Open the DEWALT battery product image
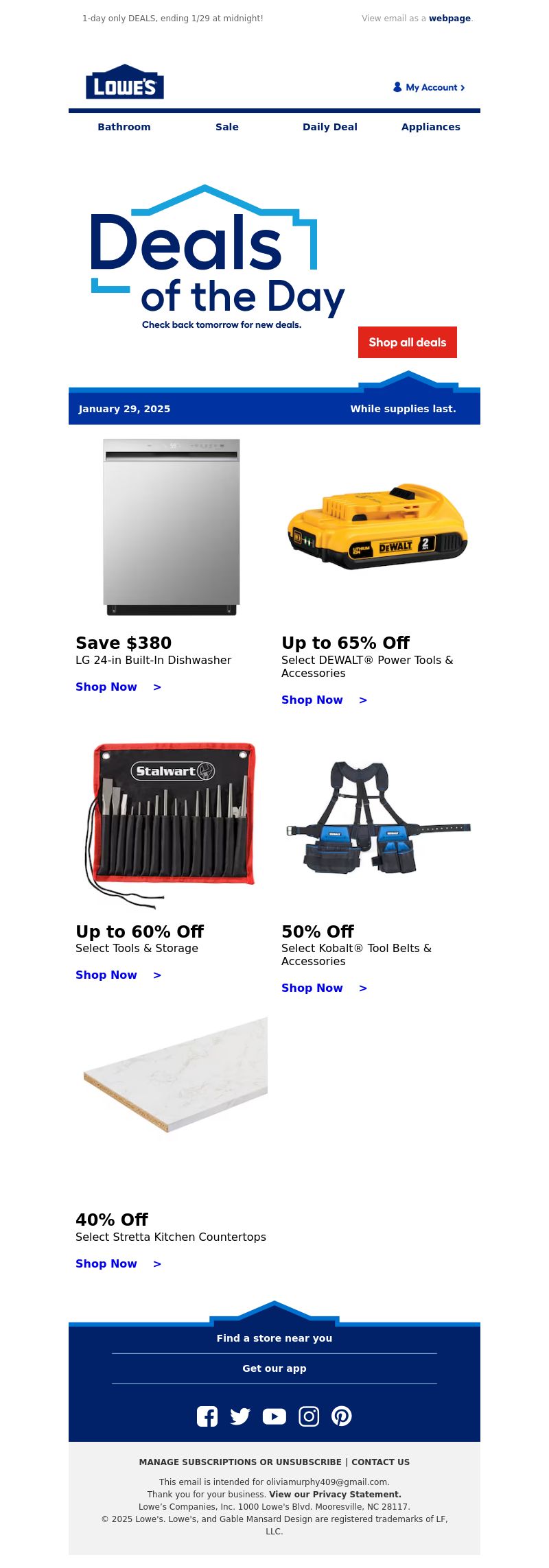The height and width of the screenshot is (1568, 549). (377, 527)
